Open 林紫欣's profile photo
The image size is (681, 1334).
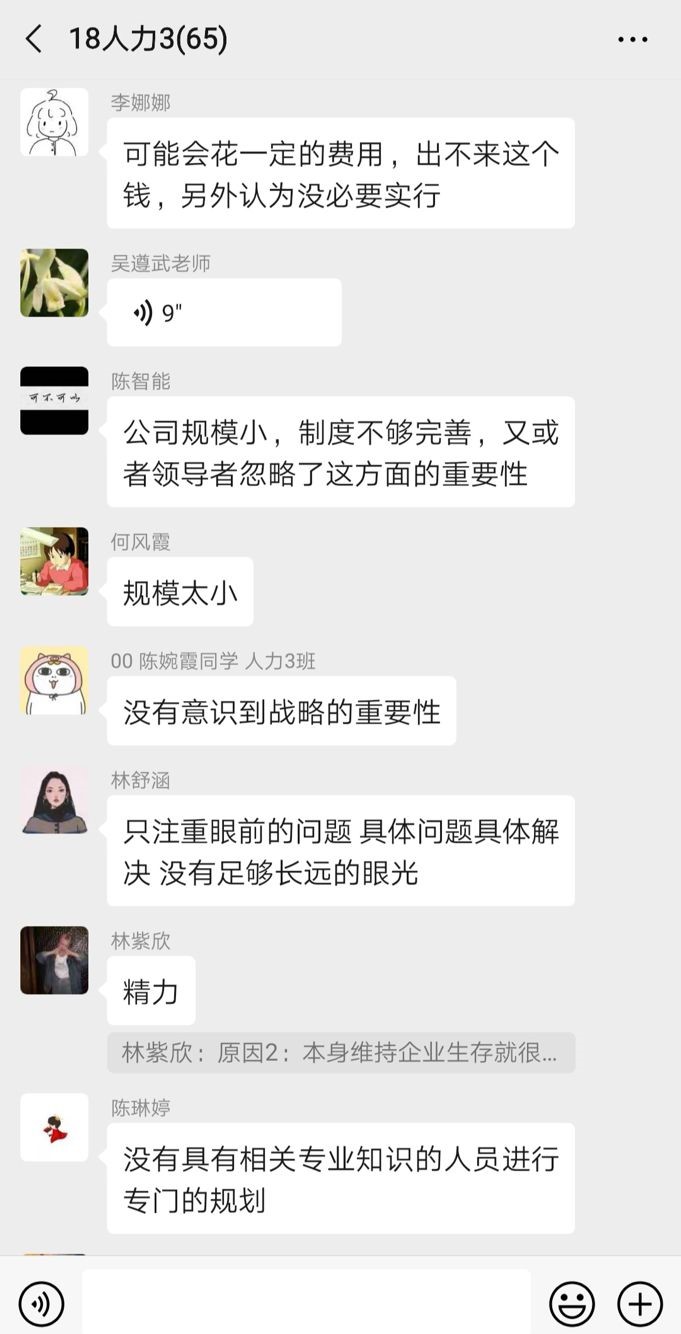click(54, 960)
